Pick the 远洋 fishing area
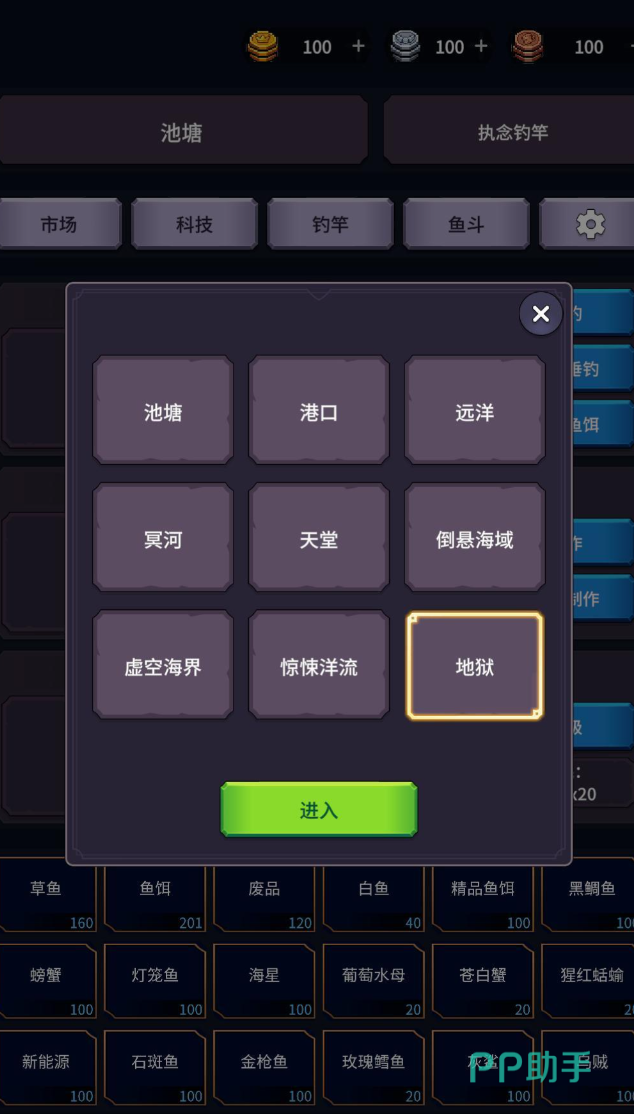634x1114 pixels. point(475,412)
